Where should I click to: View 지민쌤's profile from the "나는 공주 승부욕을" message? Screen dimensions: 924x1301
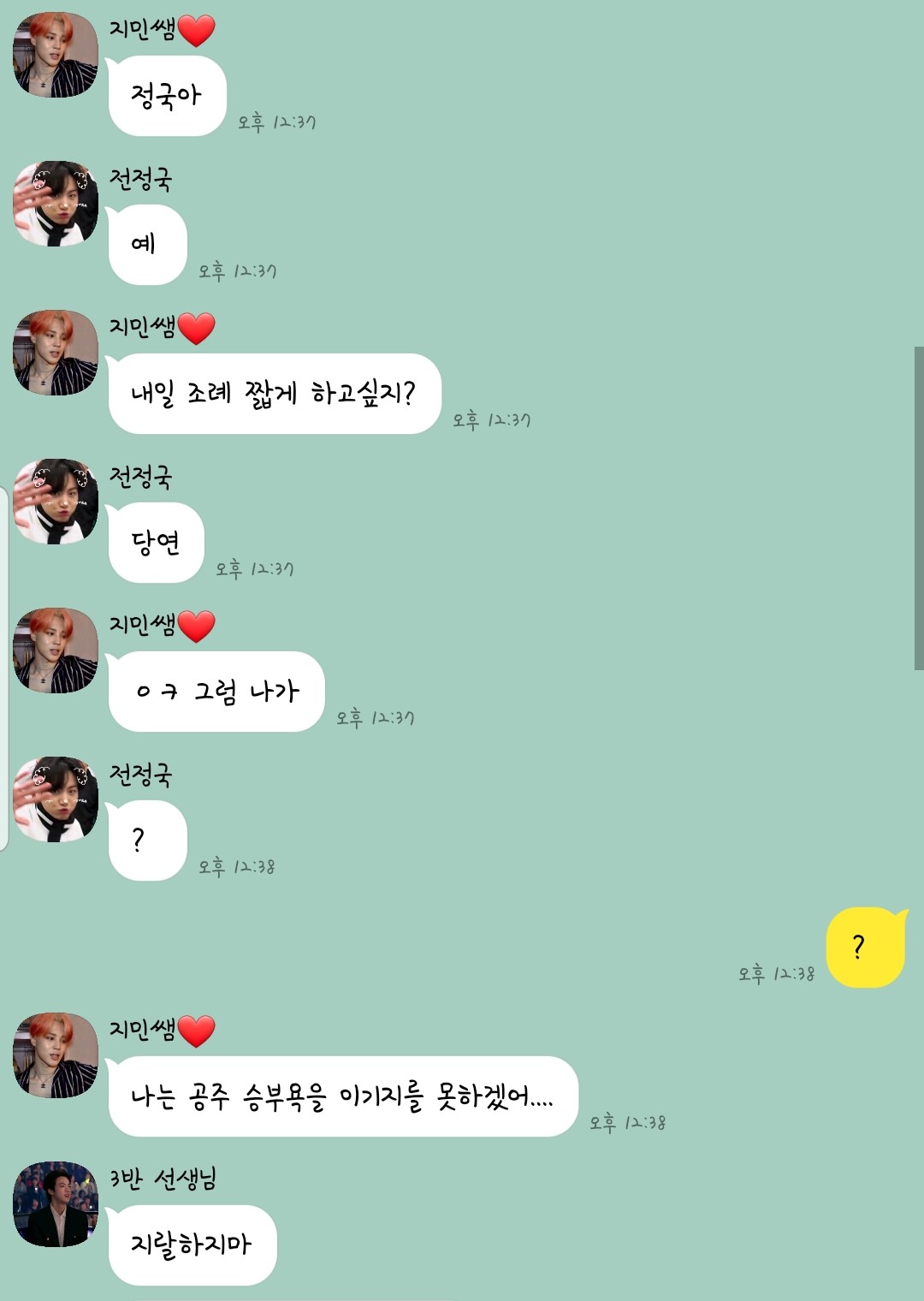[x=56, y=1055]
